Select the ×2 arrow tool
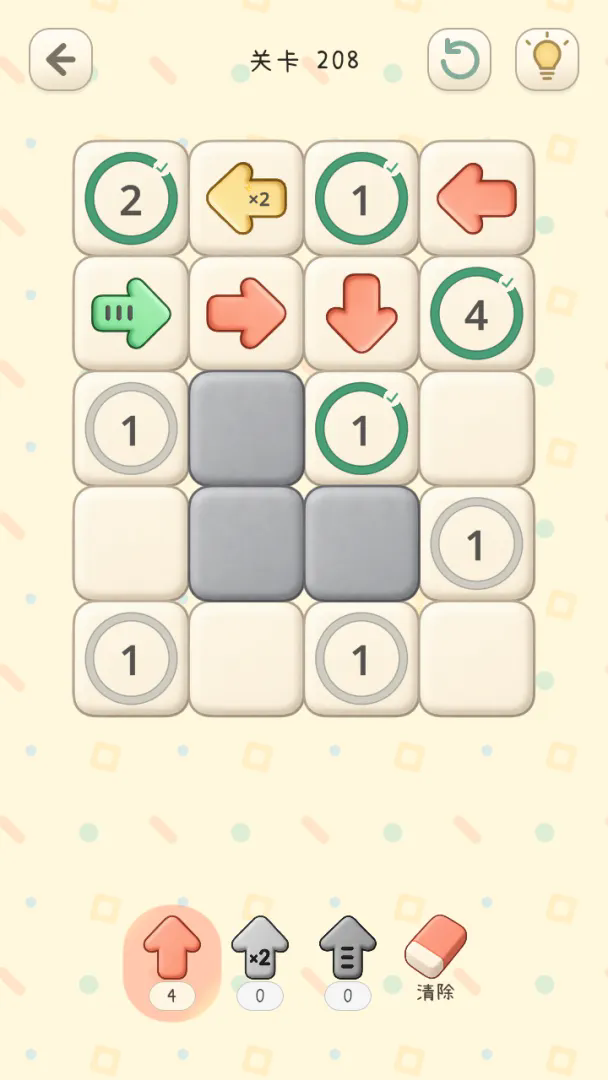 point(260,962)
